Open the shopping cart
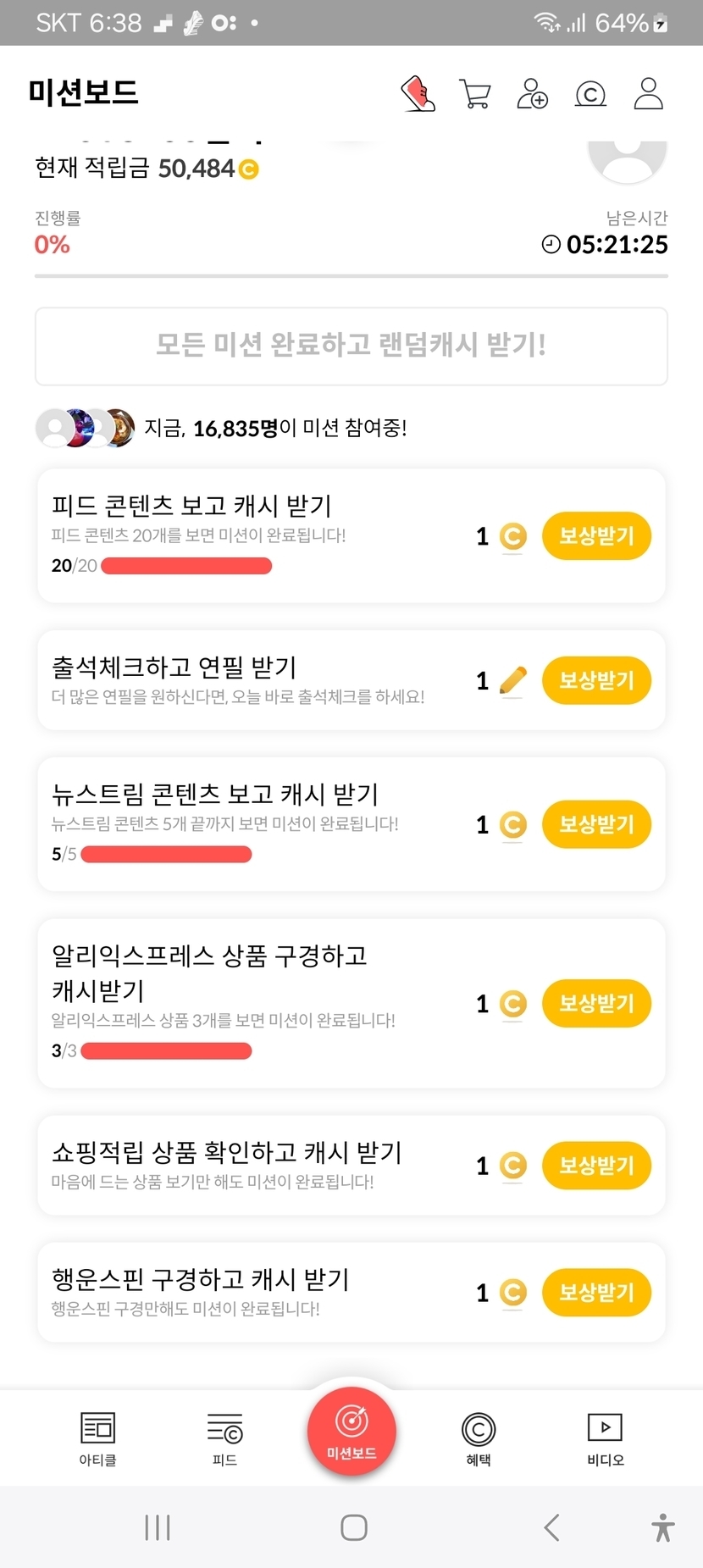Screen dimensions: 703x1568 pos(474,93)
